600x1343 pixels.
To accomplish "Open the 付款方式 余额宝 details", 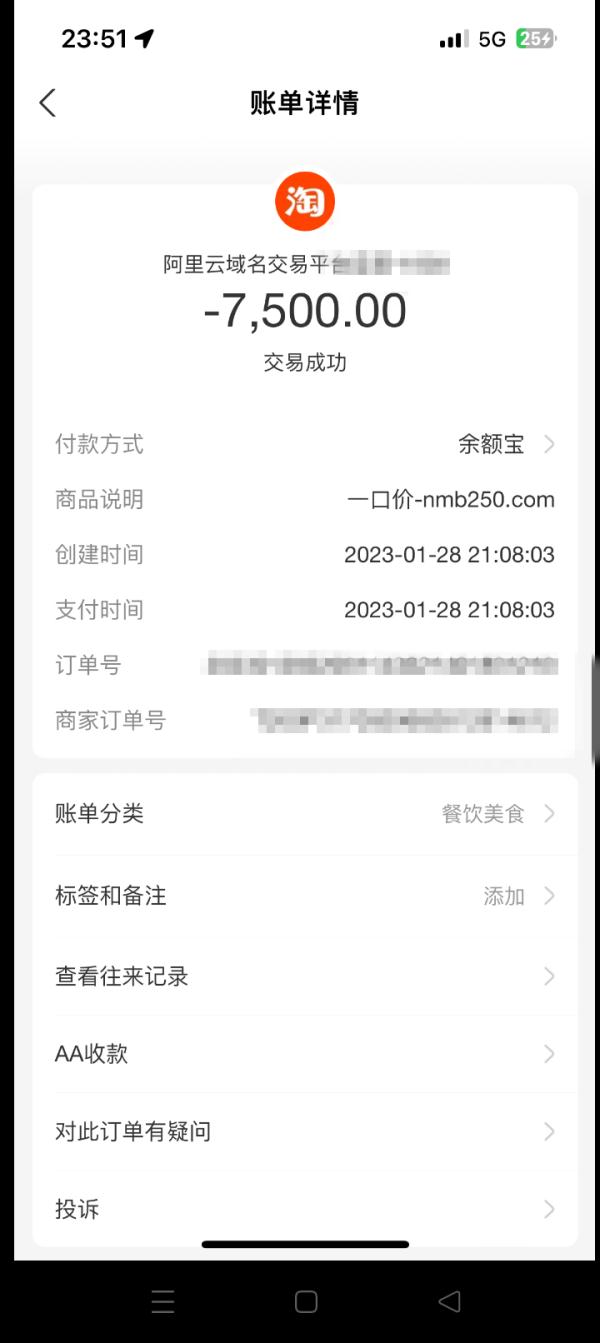I will [505, 444].
